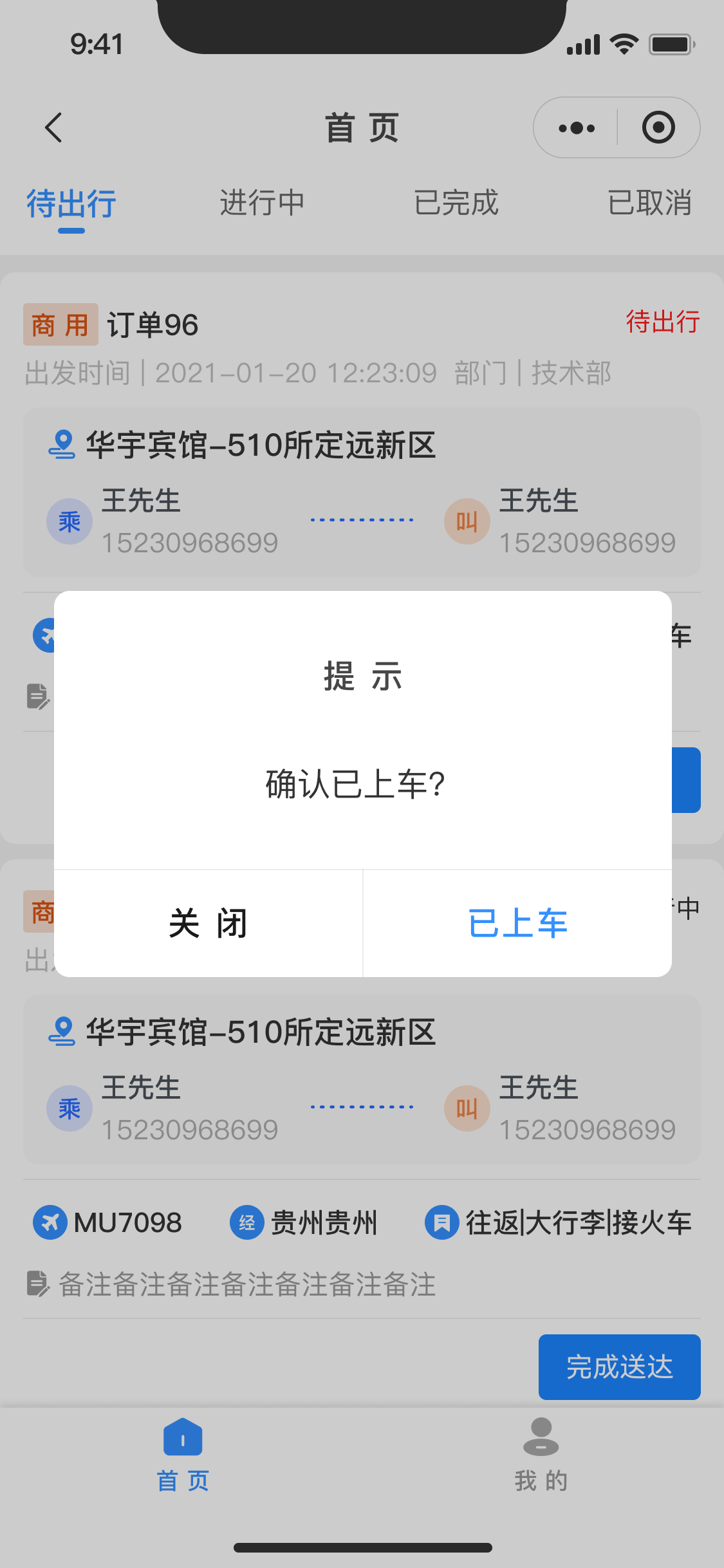The image size is (724, 1568).
Task: Close the mini-program via the circle icon
Action: (658, 128)
